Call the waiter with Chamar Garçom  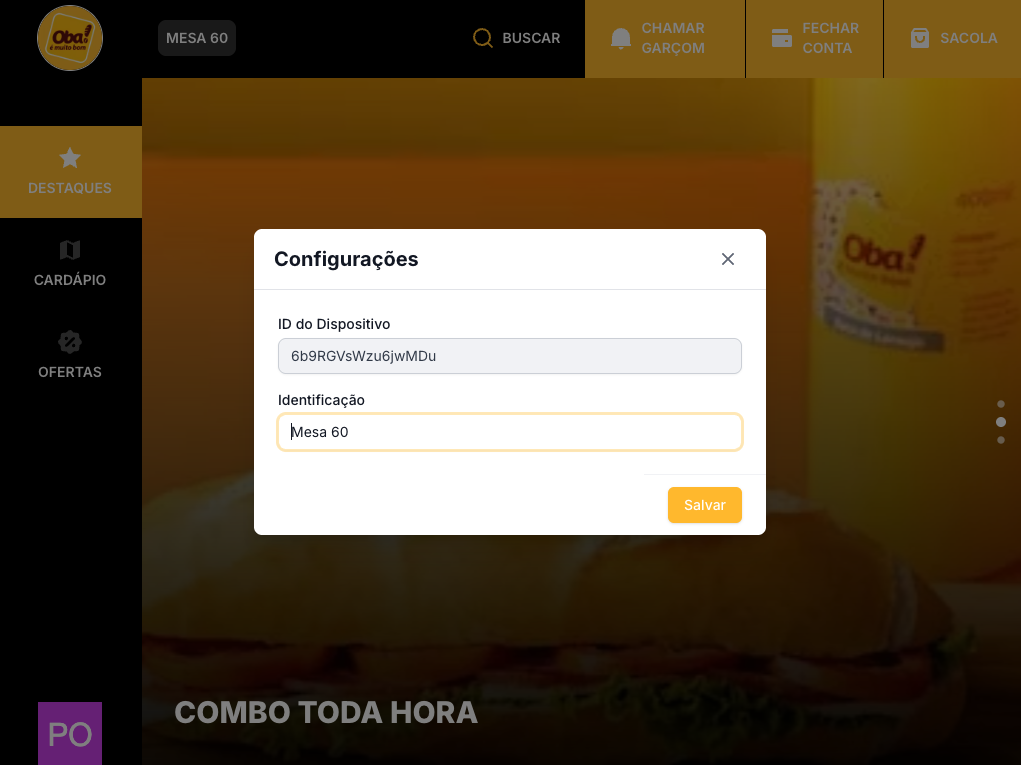tap(665, 38)
